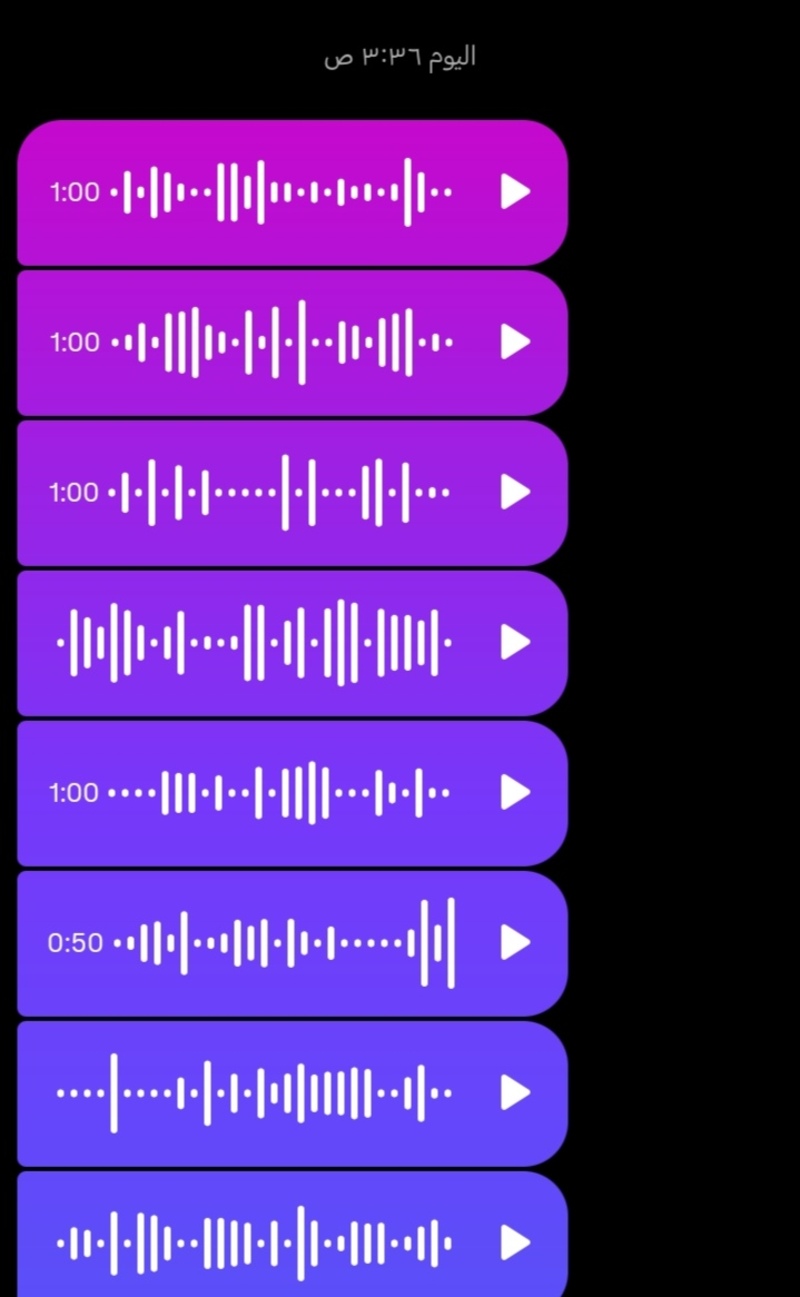Play the voice message directly above the 0:50 one
The height and width of the screenshot is (1297, 800).
click(515, 792)
